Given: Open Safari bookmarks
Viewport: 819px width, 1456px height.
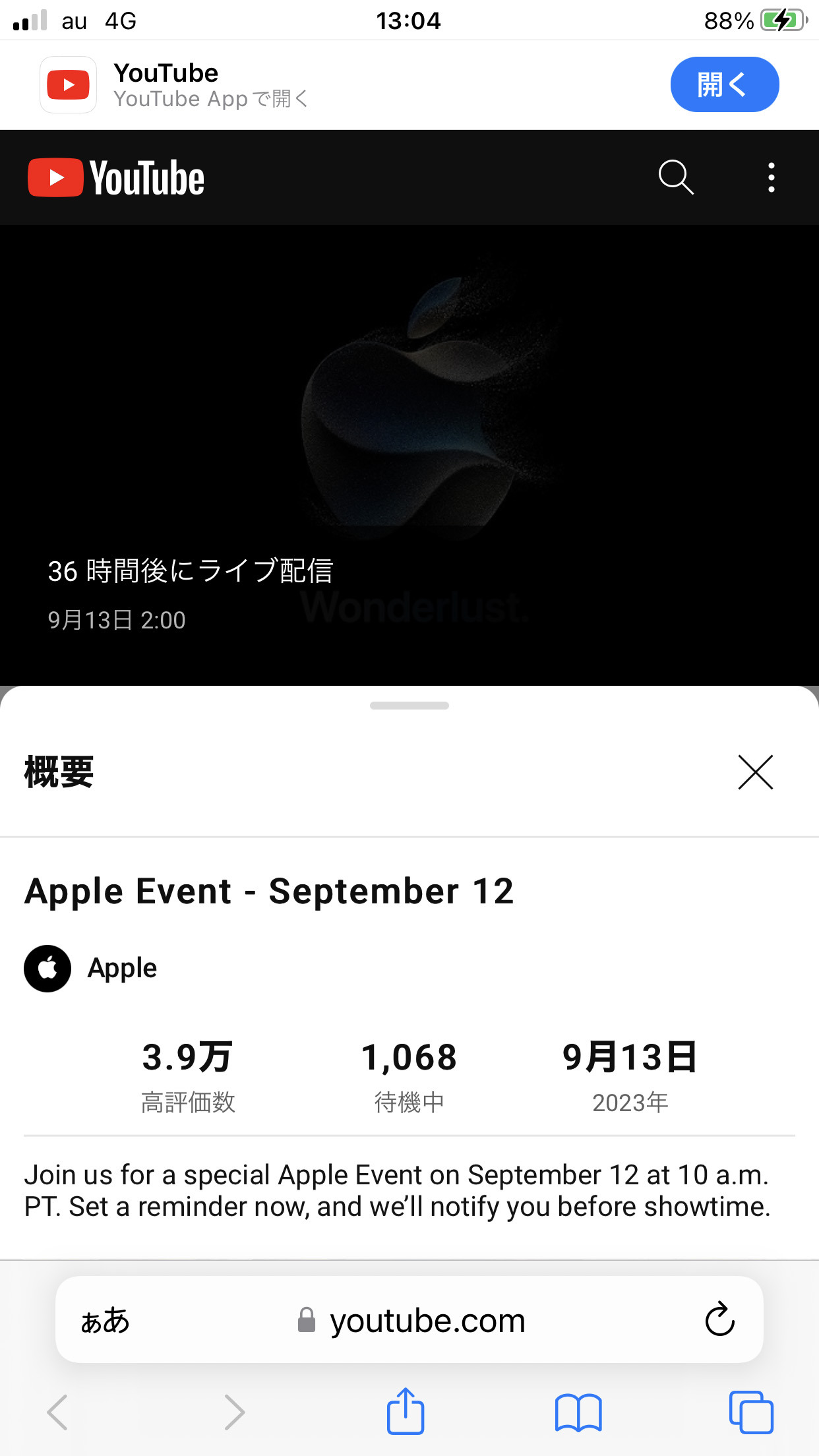Looking at the screenshot, I should [578, 1412].
